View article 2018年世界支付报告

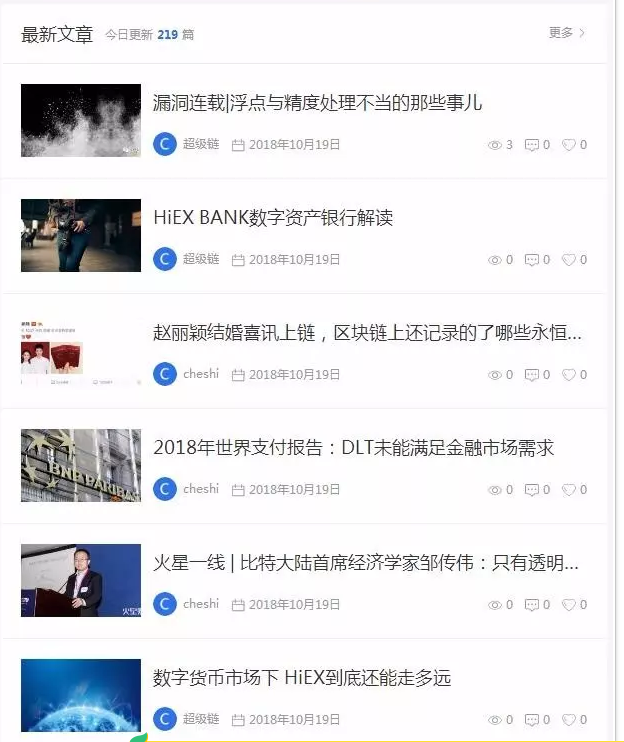pos(353,448)
